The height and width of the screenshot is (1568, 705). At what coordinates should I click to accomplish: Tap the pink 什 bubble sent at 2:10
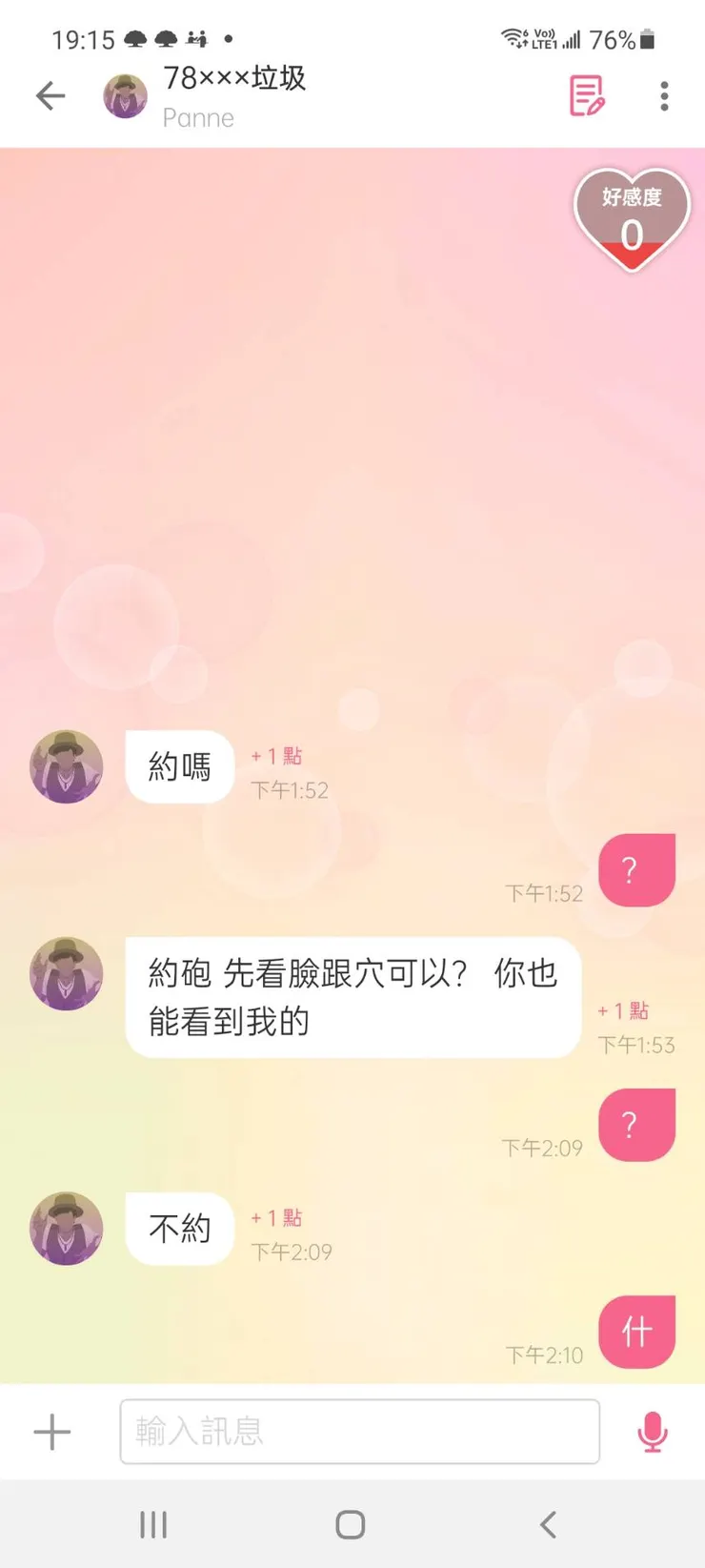636,1332
